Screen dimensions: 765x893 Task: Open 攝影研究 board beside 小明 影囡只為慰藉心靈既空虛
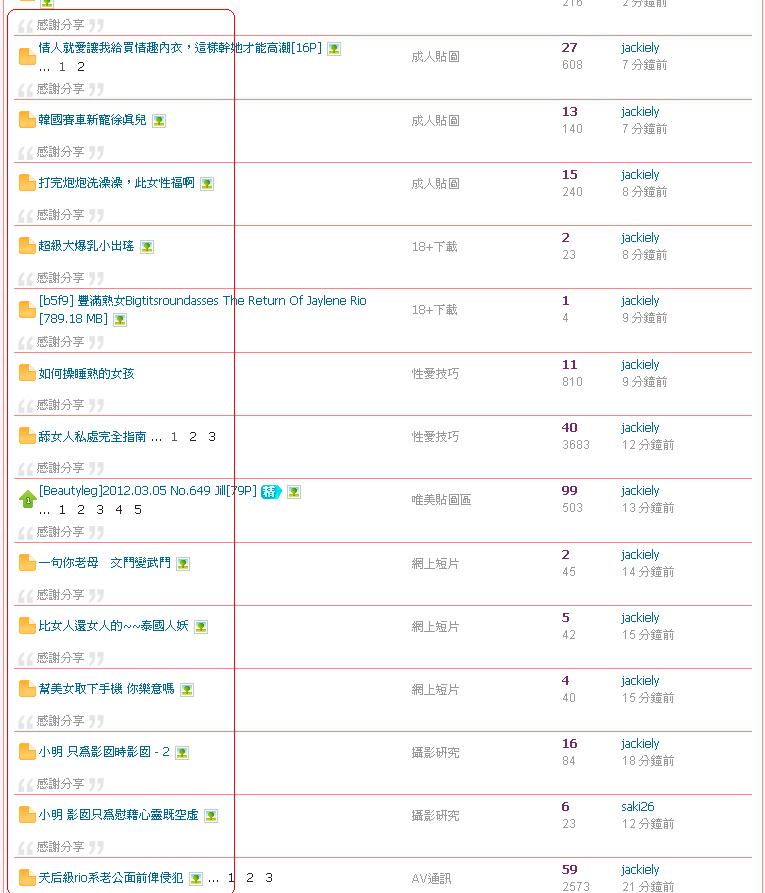tap(435, 815)
